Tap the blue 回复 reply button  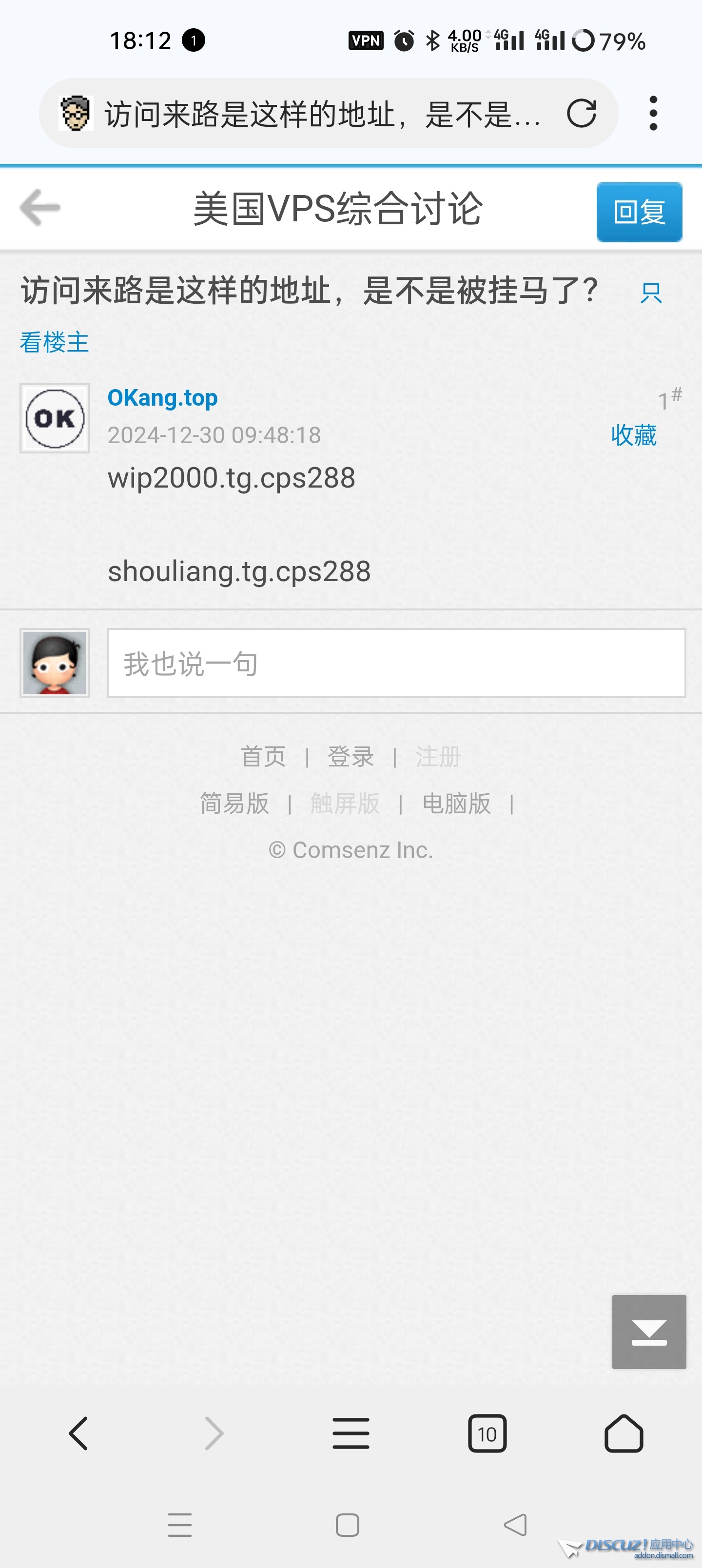639,212
